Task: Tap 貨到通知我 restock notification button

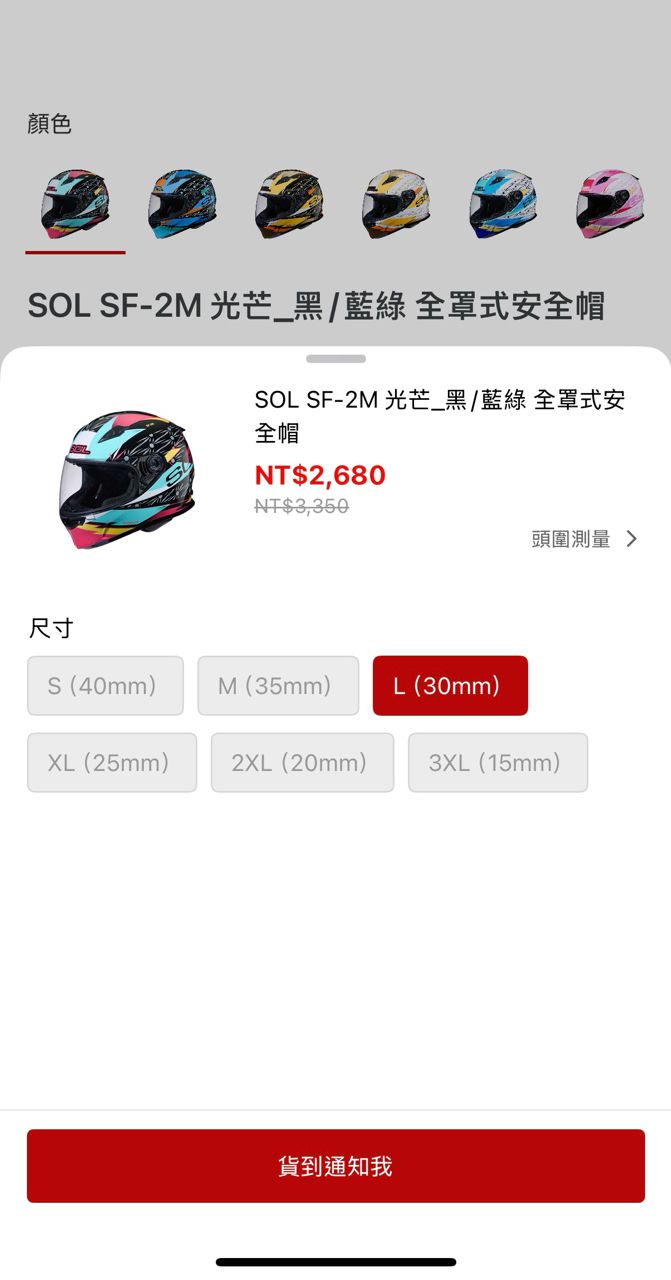Action: point(336,1166)
